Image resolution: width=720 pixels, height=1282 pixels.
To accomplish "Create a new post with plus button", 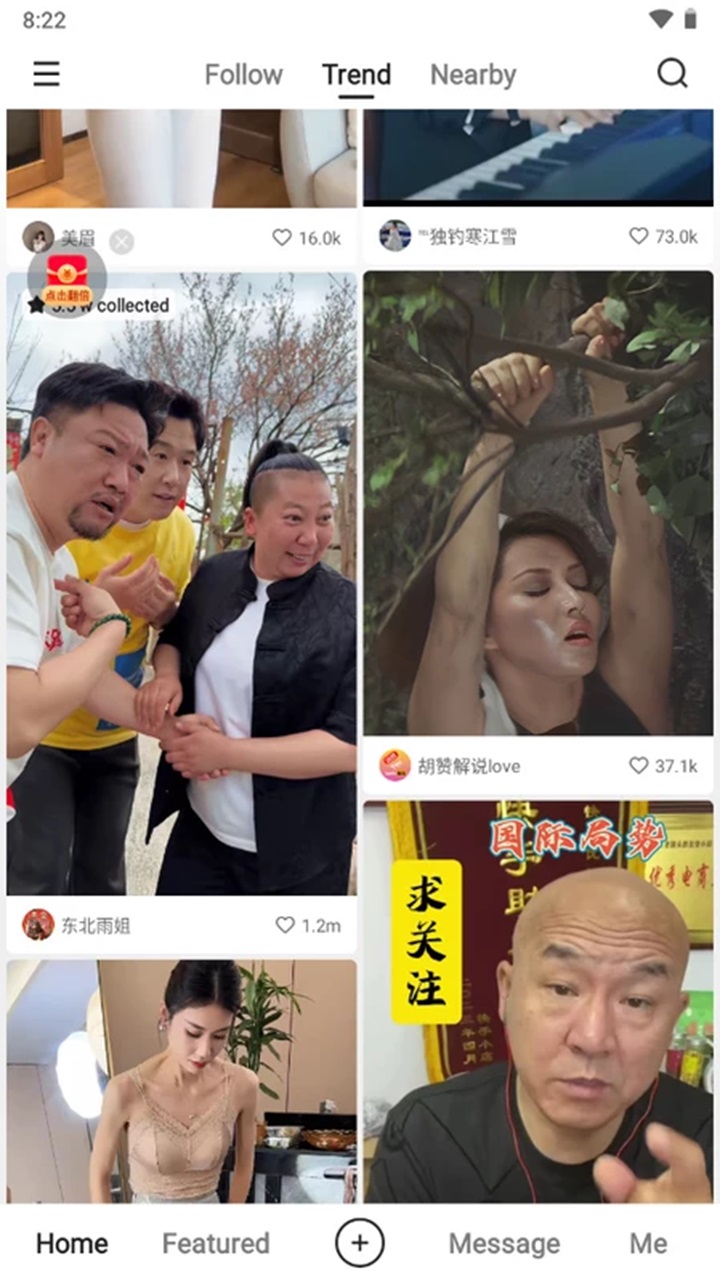I will [359, 1243].
